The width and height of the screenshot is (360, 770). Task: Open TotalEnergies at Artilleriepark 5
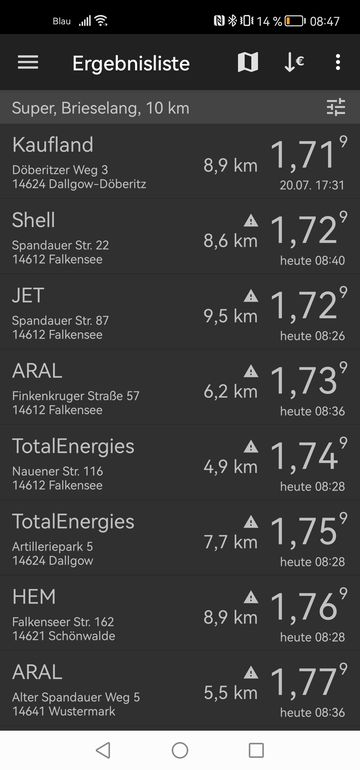180,537
